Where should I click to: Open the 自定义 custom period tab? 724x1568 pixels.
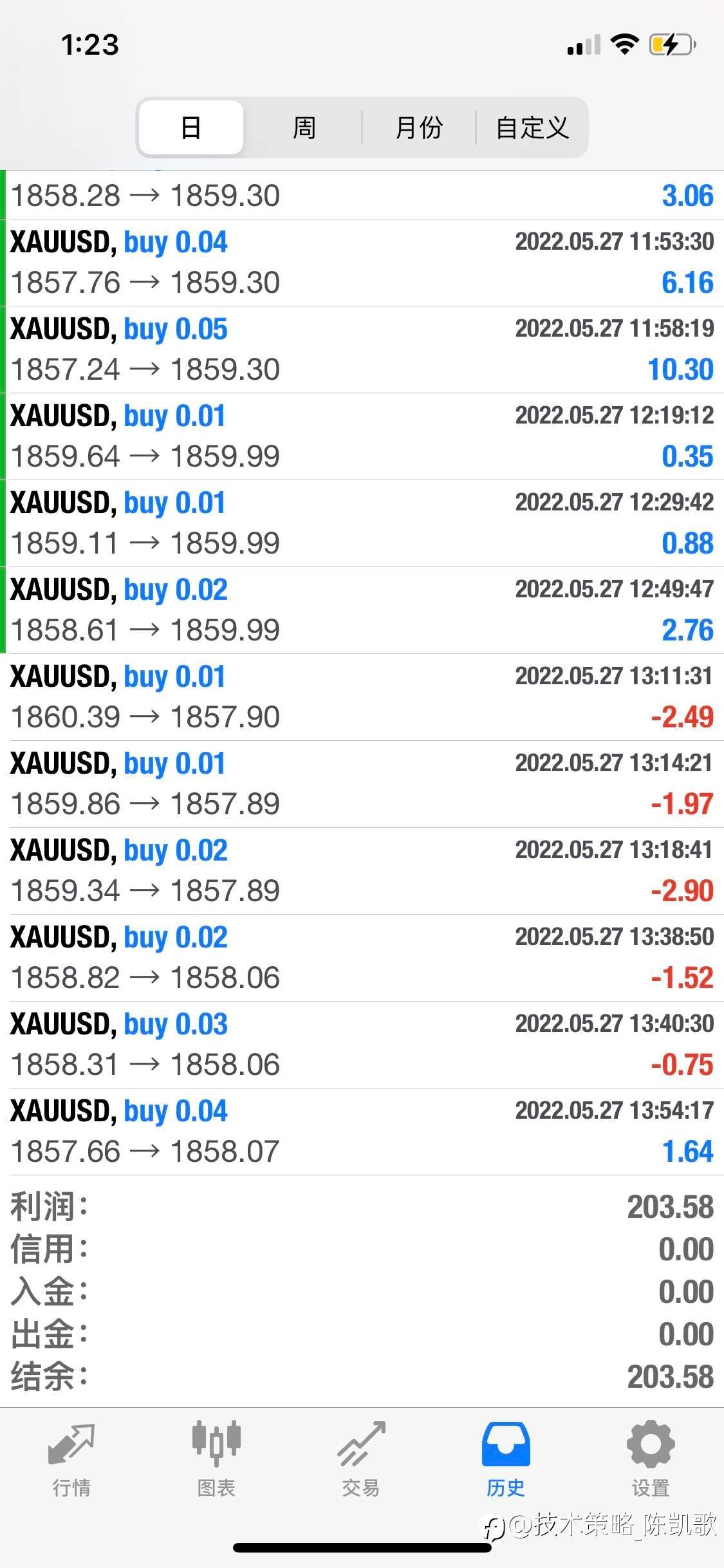pyautogui.click(x=532, y=127)
